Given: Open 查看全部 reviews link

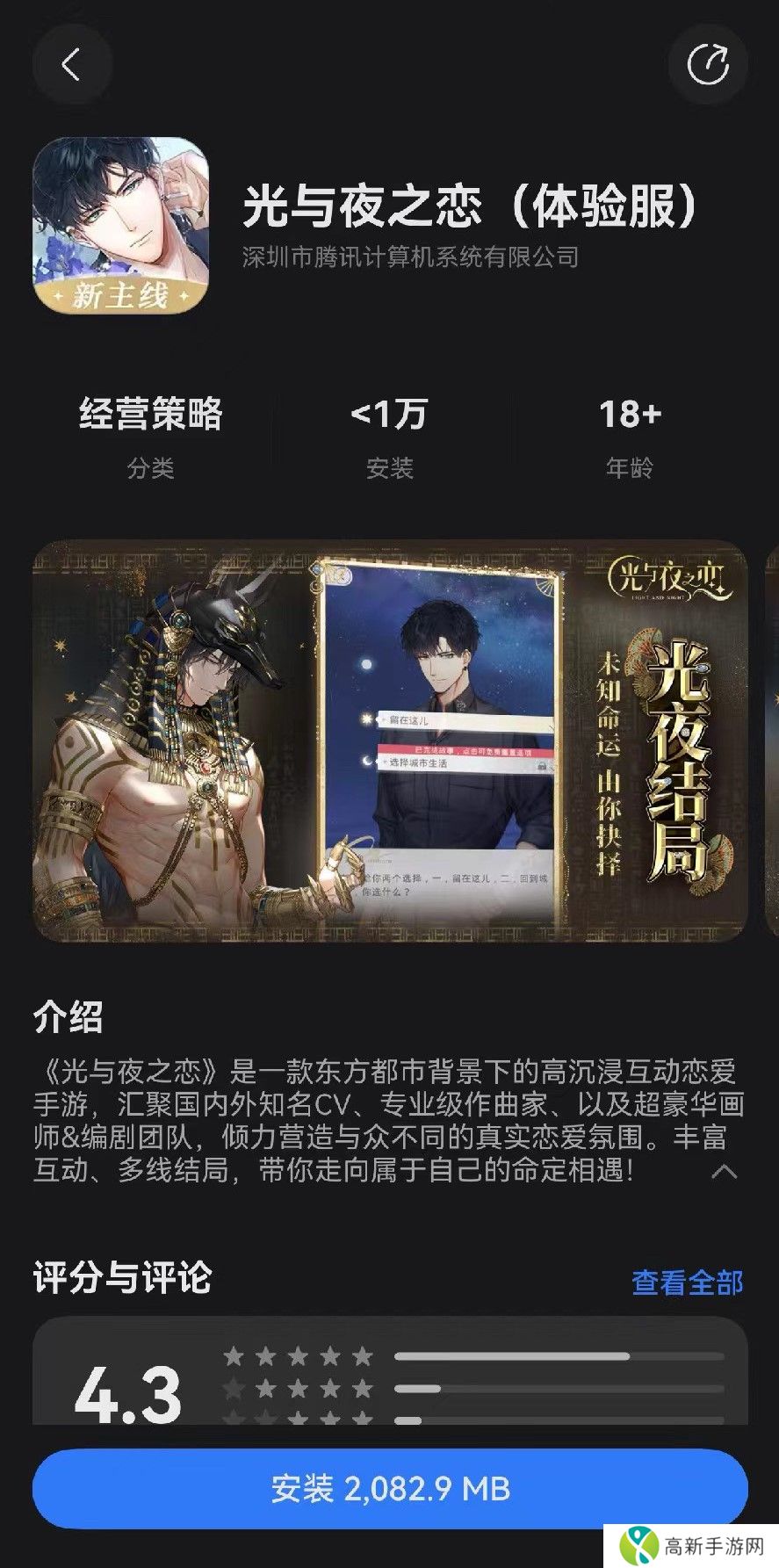Looking at the screenshot, I should click(x=687, y=1283).
